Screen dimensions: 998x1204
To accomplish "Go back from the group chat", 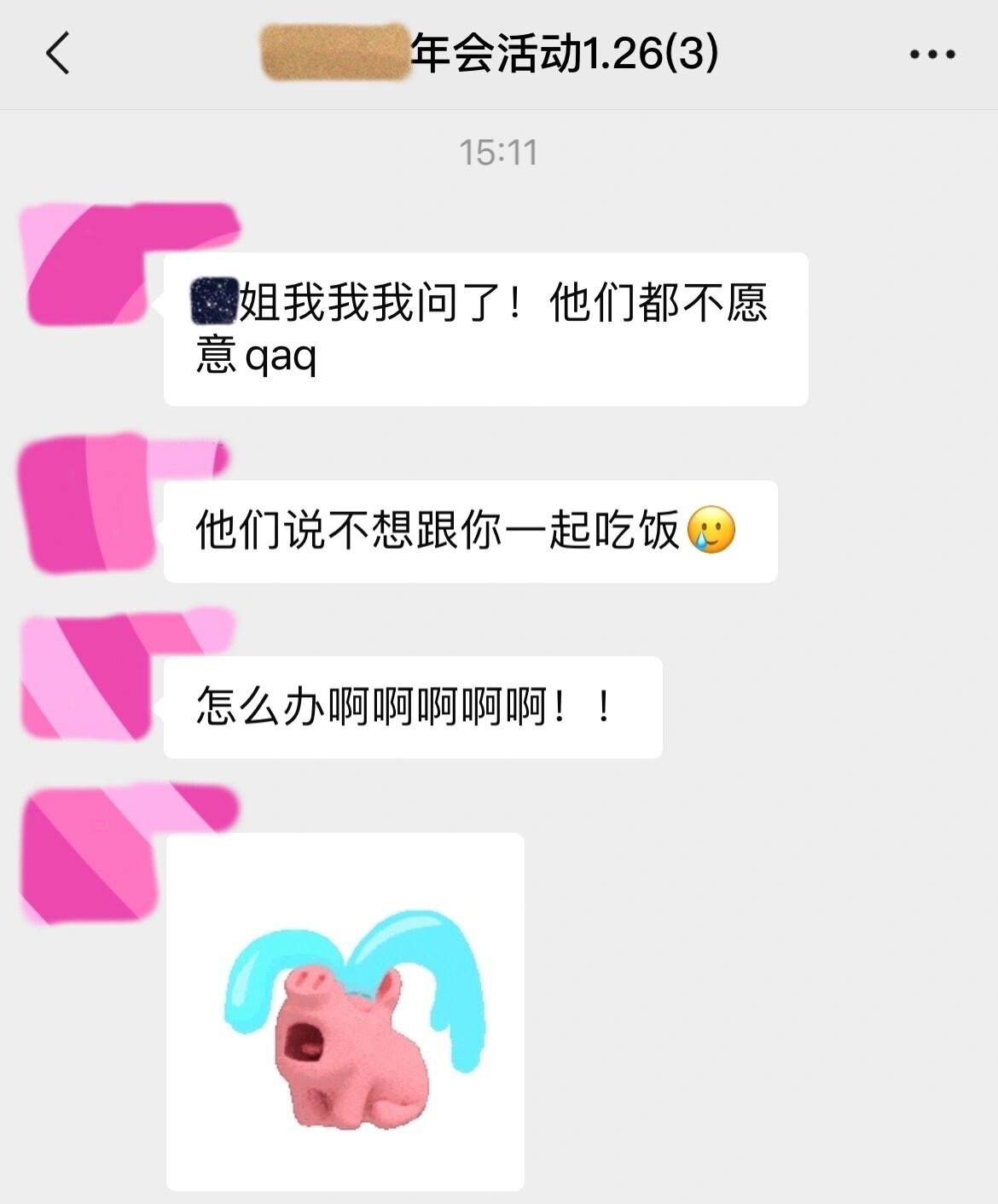I will (57, 53).
